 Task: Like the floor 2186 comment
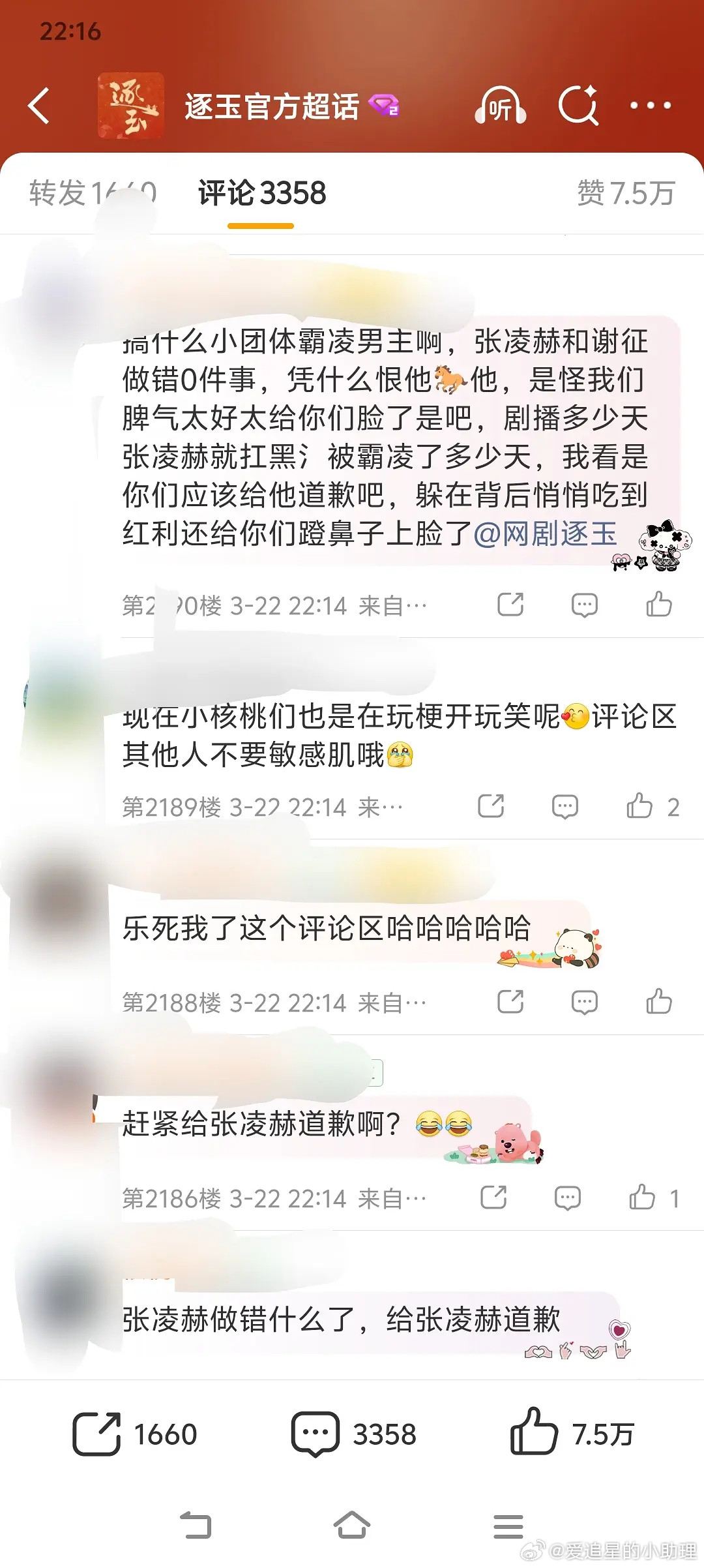point(643,1198)
